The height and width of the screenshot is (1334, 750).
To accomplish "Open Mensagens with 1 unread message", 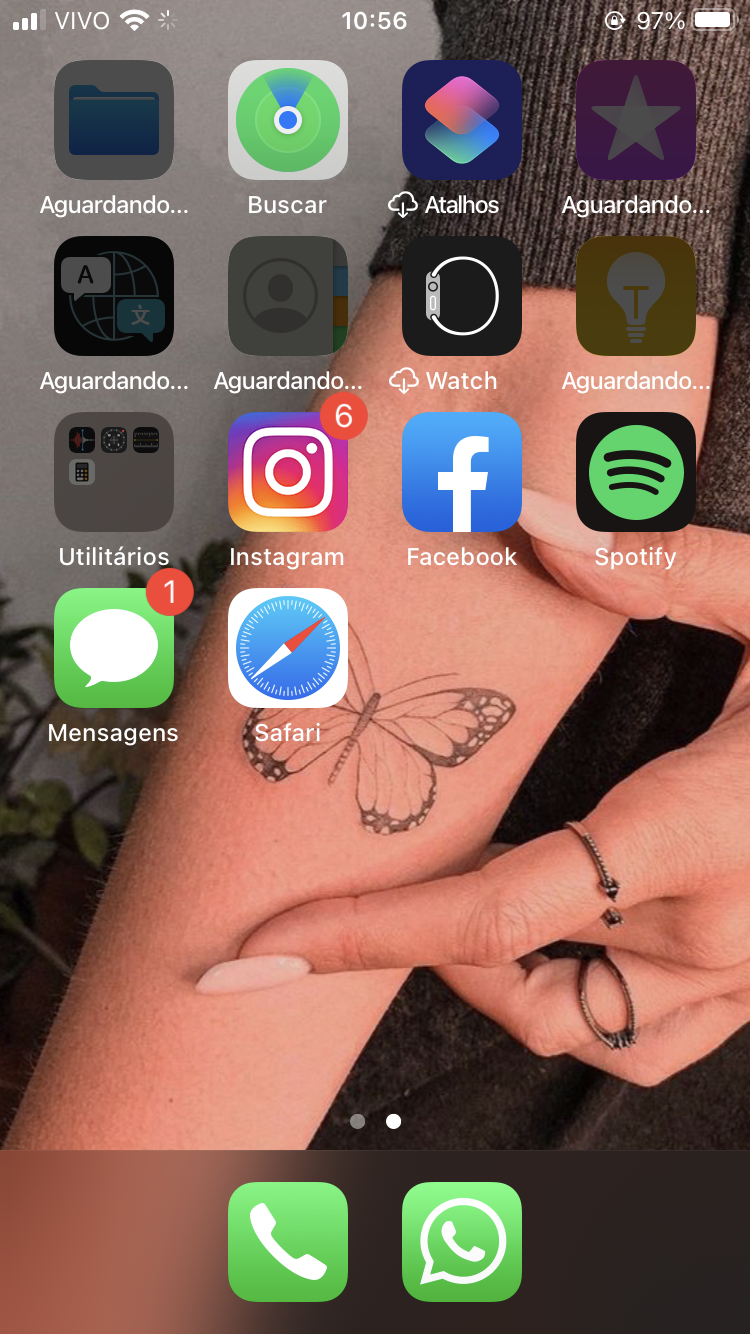I will [x=114, y=648].
